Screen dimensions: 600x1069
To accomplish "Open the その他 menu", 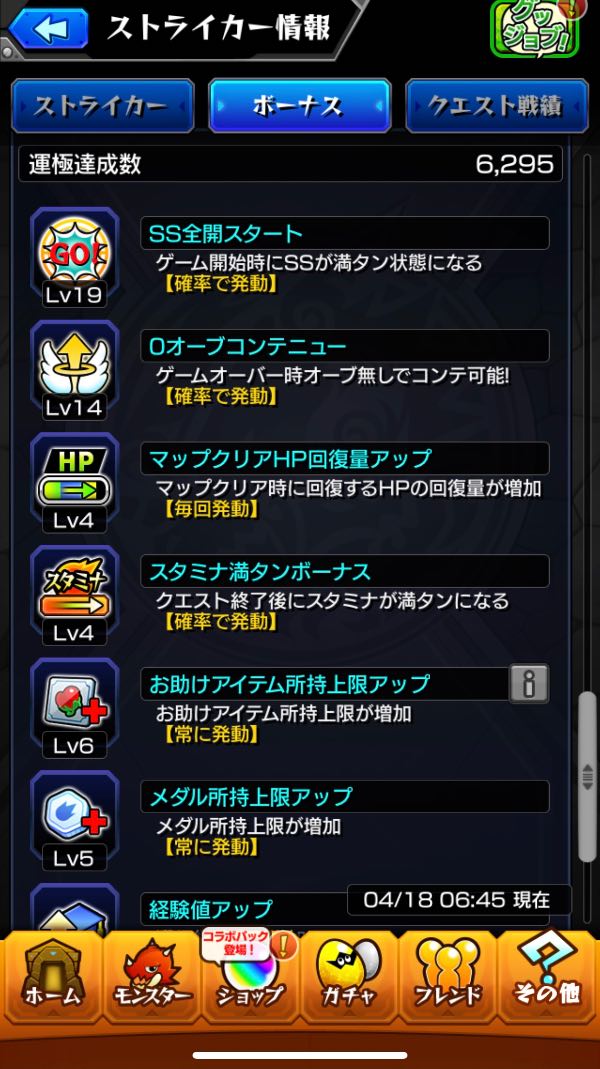I will coord(548,975).
